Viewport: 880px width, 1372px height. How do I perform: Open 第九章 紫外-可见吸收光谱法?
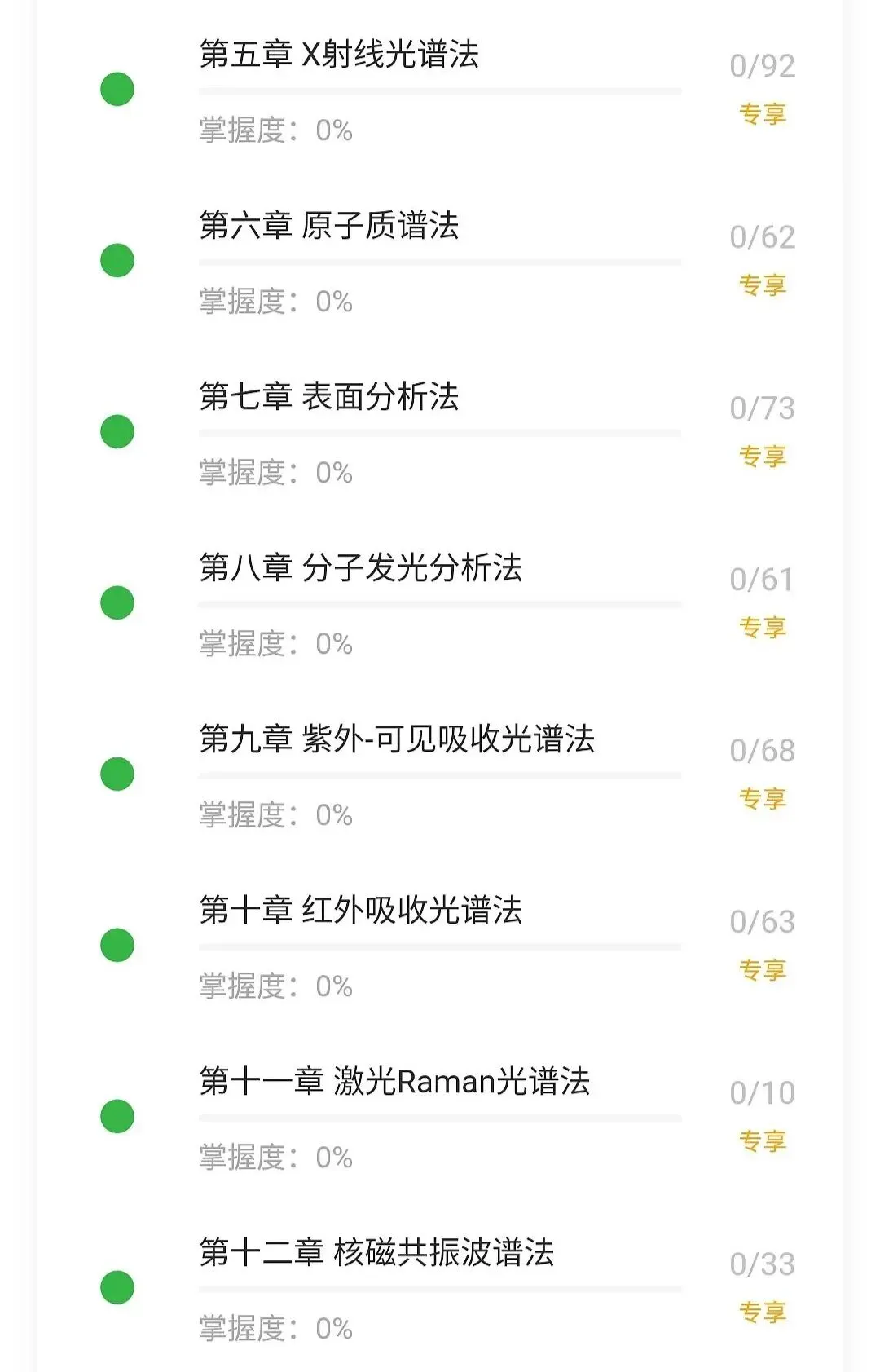(x=397, y=739)
